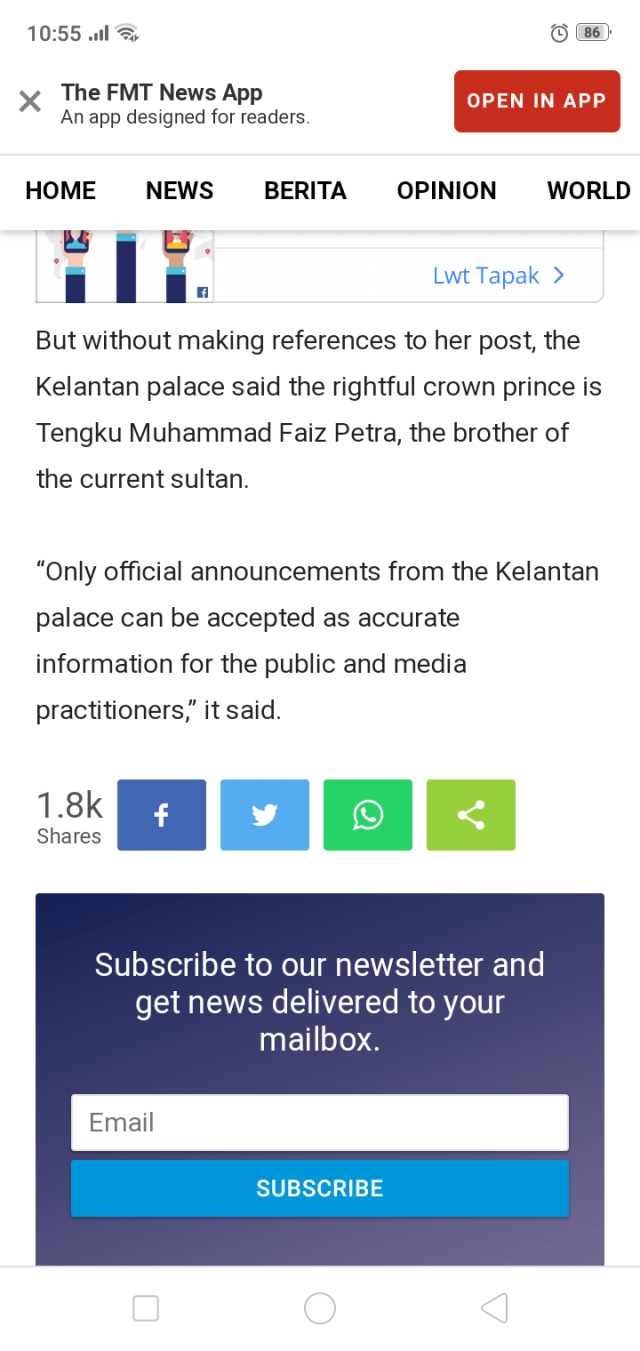
Task: Go to the HOME section
Action: pos(61,191)
